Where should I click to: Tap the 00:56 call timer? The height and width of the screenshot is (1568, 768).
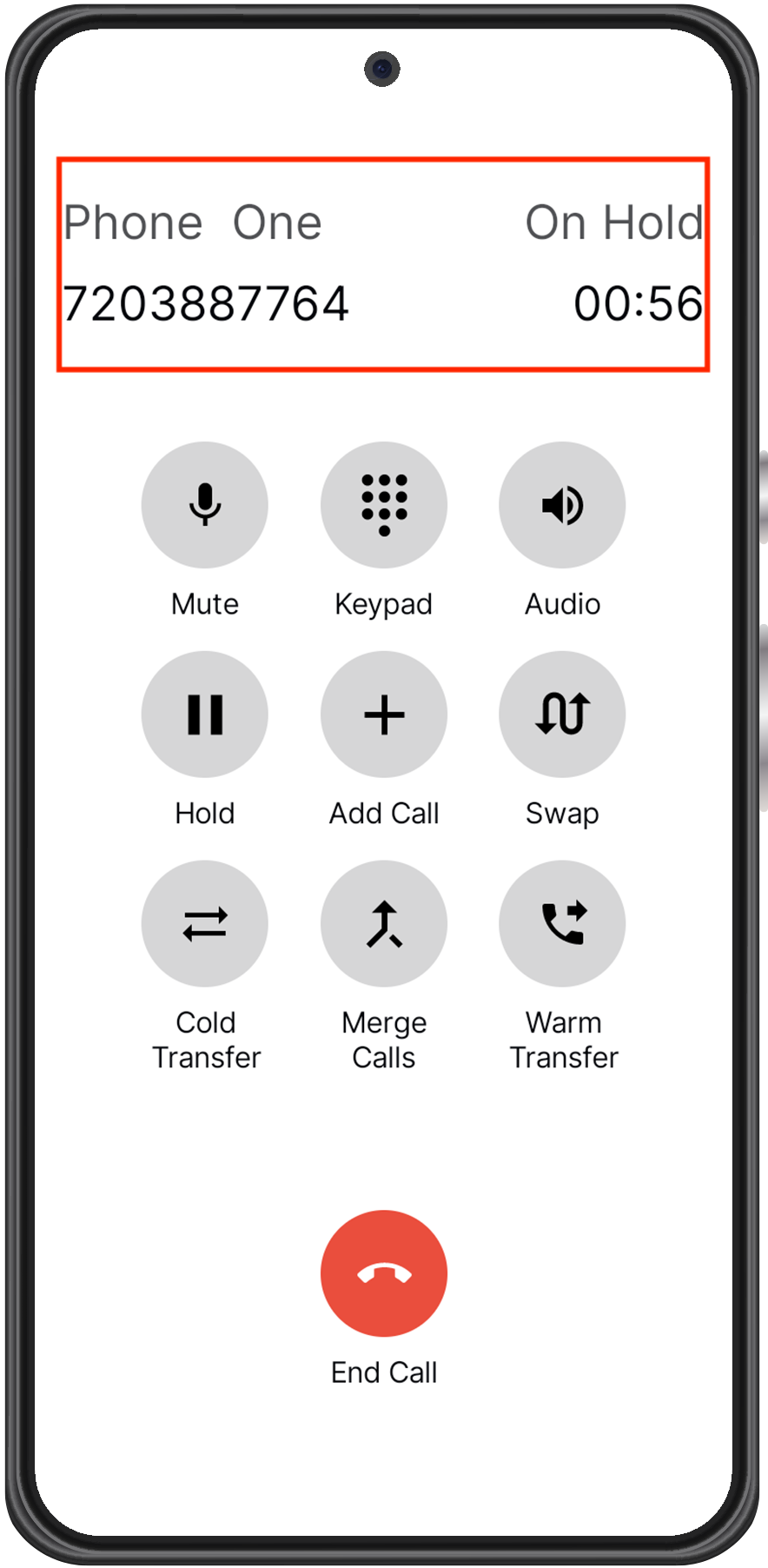[640, 303]
